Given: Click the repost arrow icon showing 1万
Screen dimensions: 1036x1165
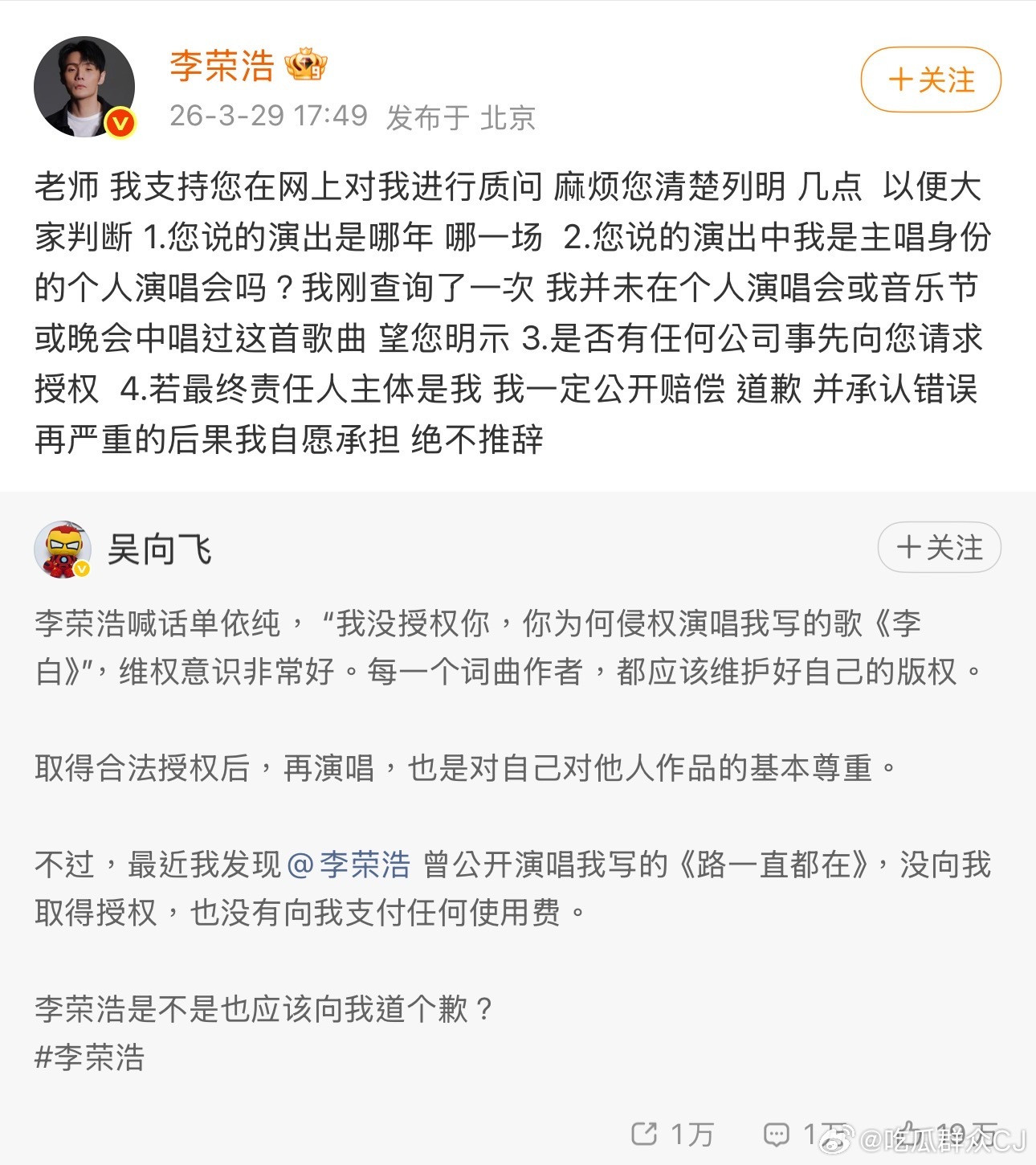Looking at the screenshot, I should pyautogui.click(x=645, y=1134).
